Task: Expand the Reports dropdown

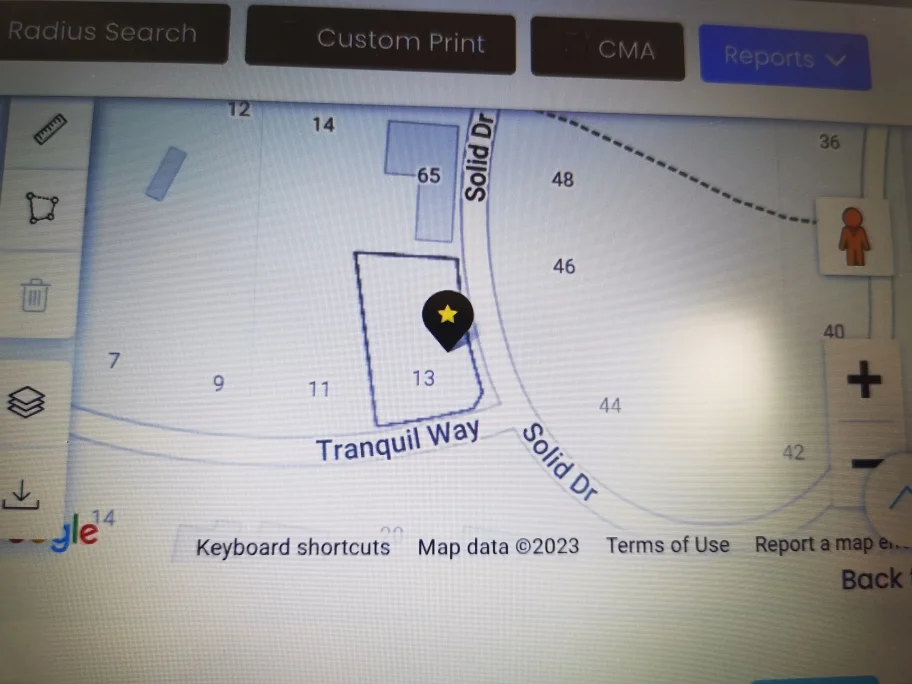Action: (x=783, y=57)
